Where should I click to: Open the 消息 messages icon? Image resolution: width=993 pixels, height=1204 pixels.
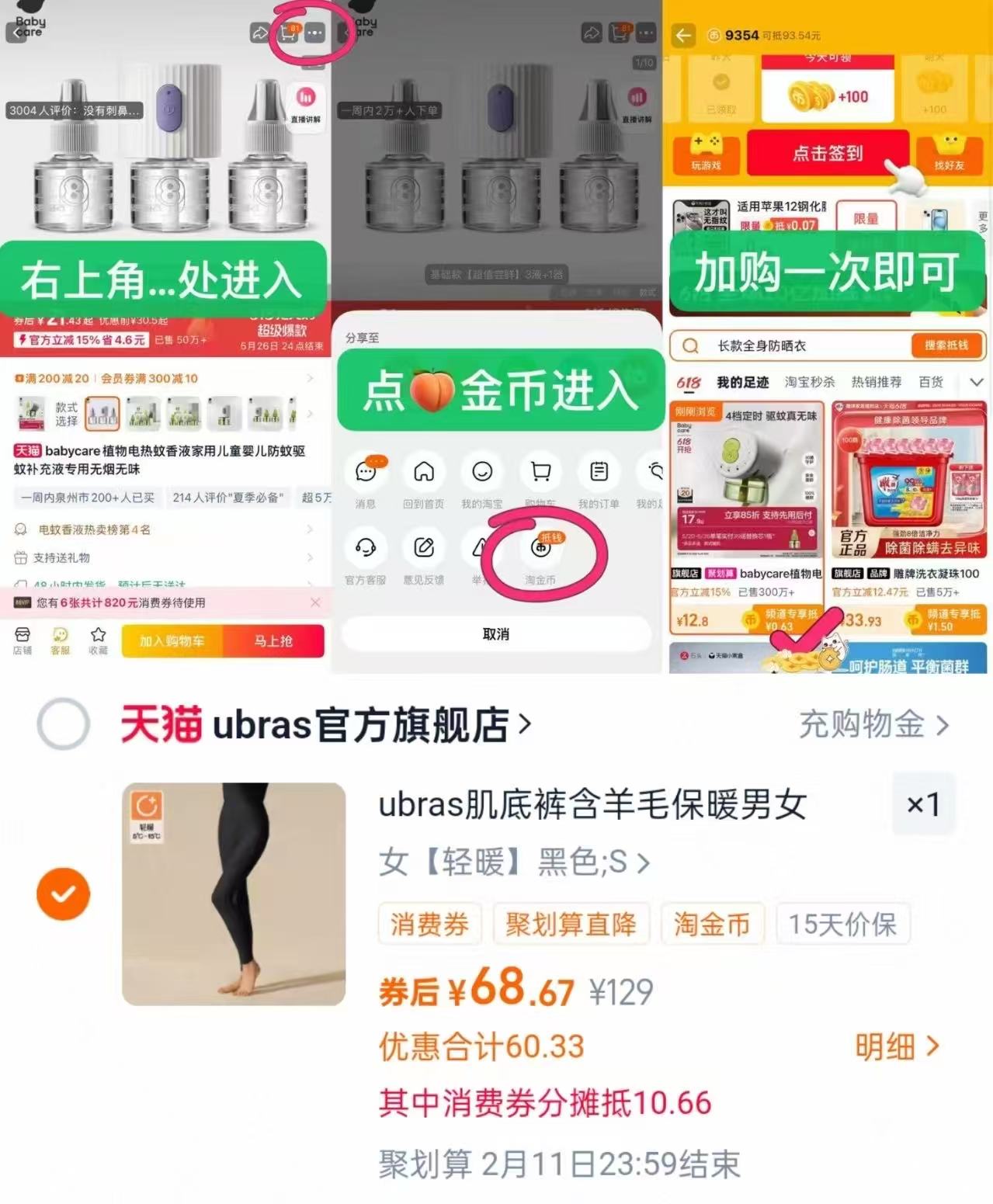pyautogui.click(x=366, y=472)
